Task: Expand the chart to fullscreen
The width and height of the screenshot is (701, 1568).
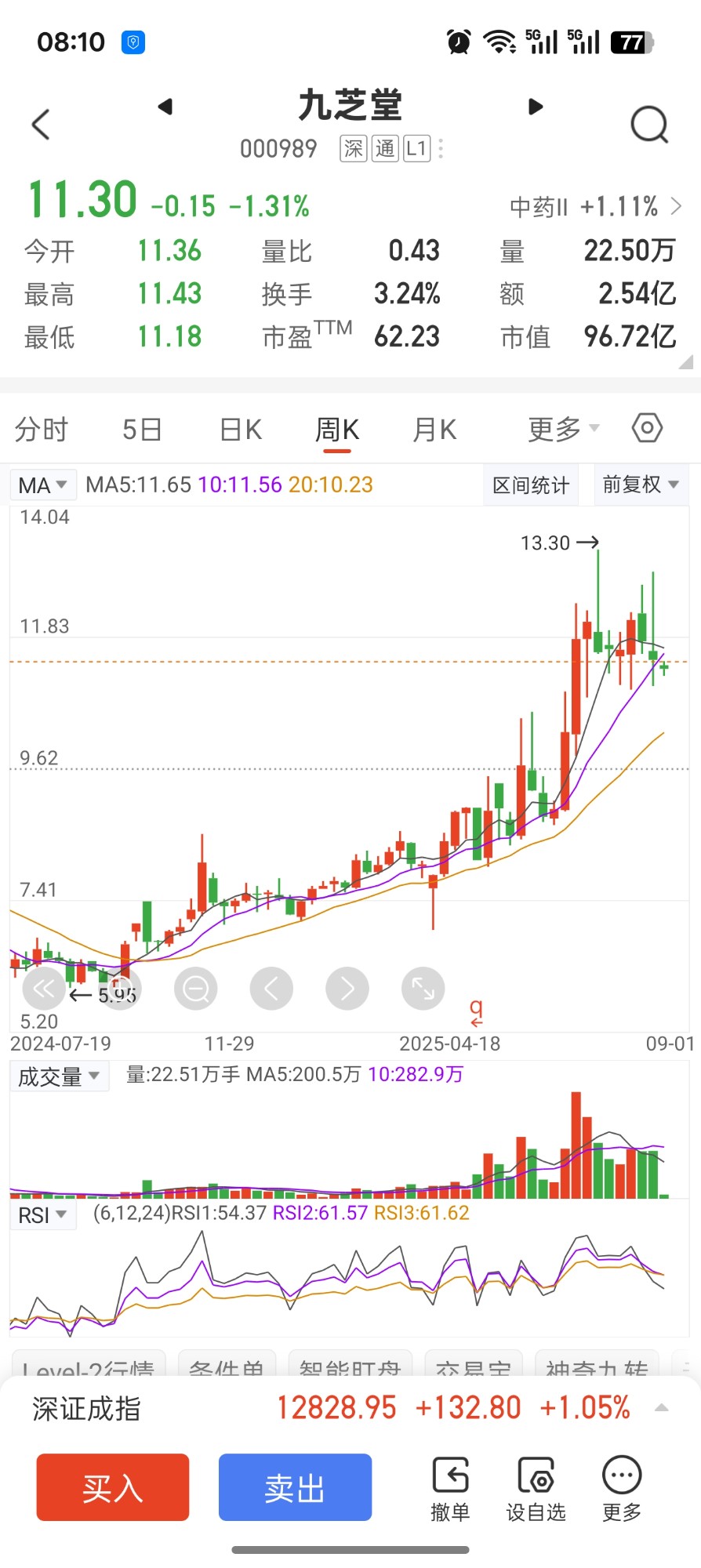Action: click(423, 989)
